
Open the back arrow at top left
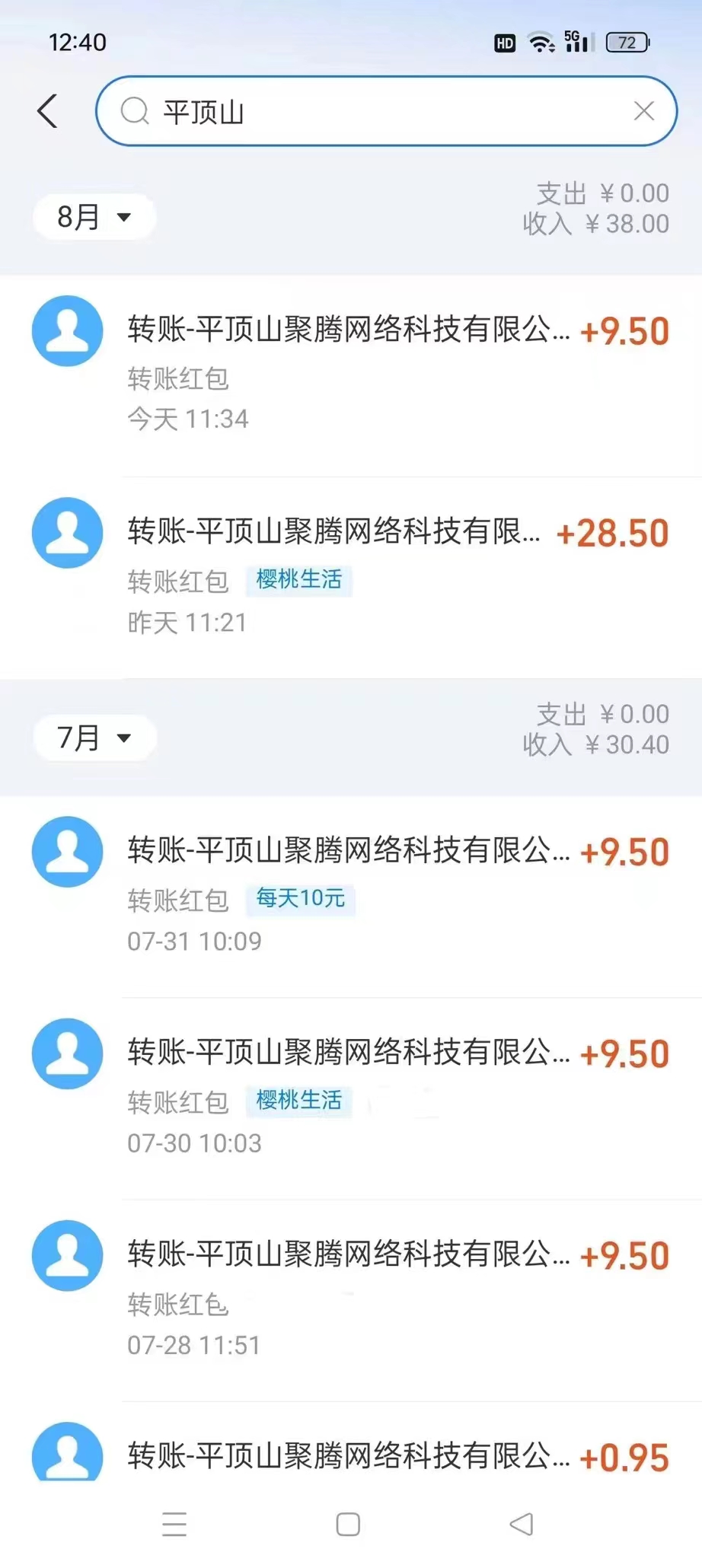point(47,110)
